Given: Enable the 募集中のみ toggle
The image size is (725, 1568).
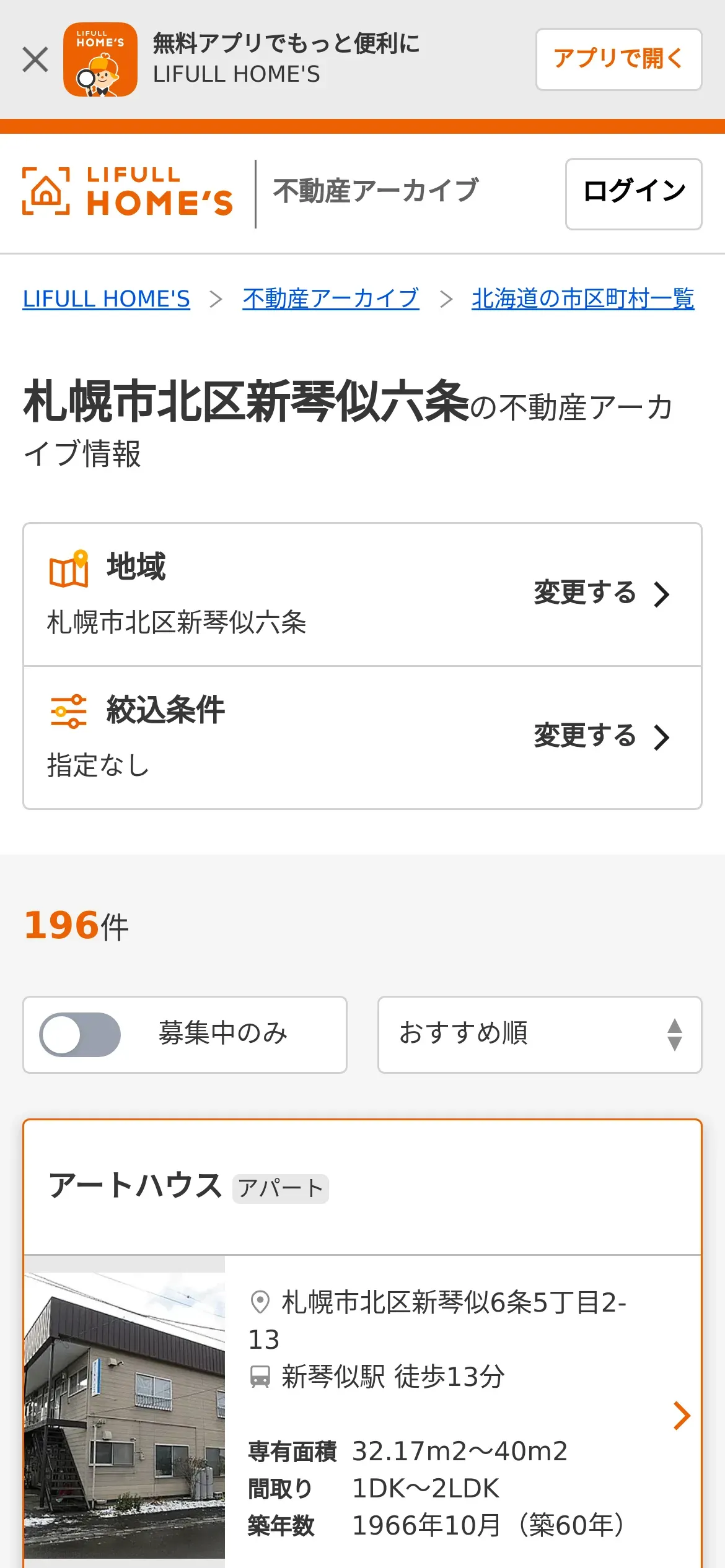Looking at the screenshot, I should tap(81, 1034).
